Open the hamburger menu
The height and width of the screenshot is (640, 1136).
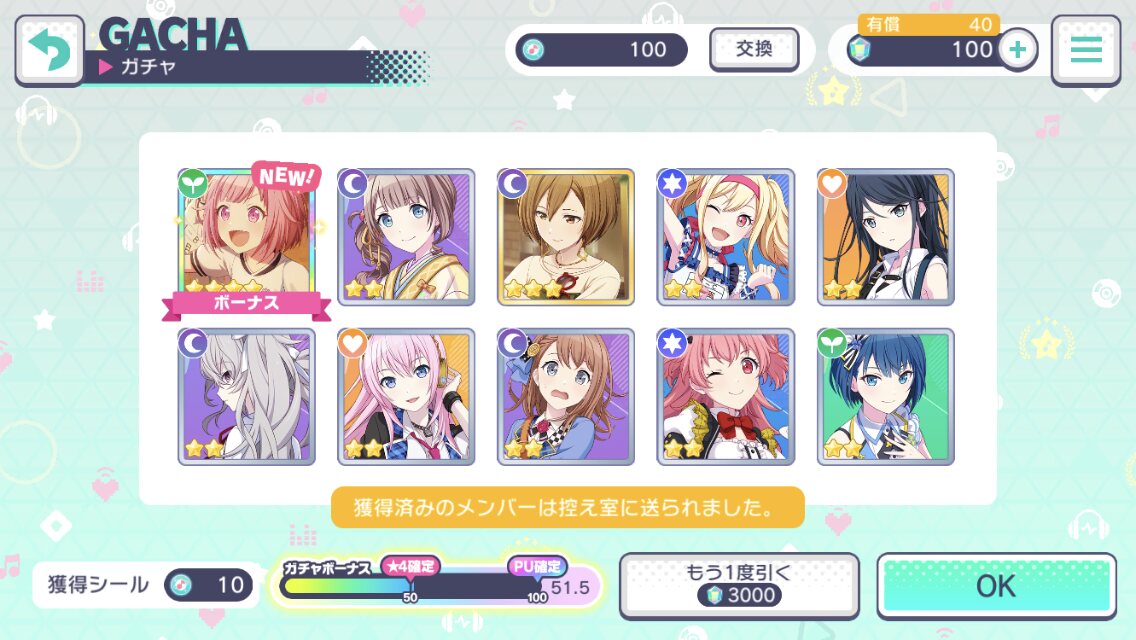click(1085, 50)
